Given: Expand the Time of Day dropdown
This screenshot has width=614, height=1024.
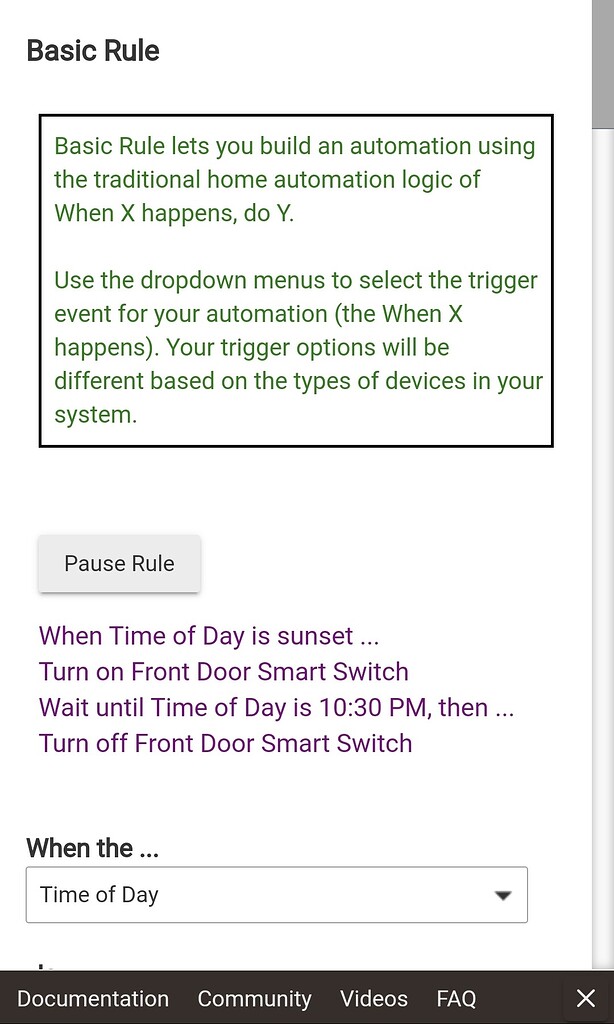Looking at the screenshot, I should 276,895.
